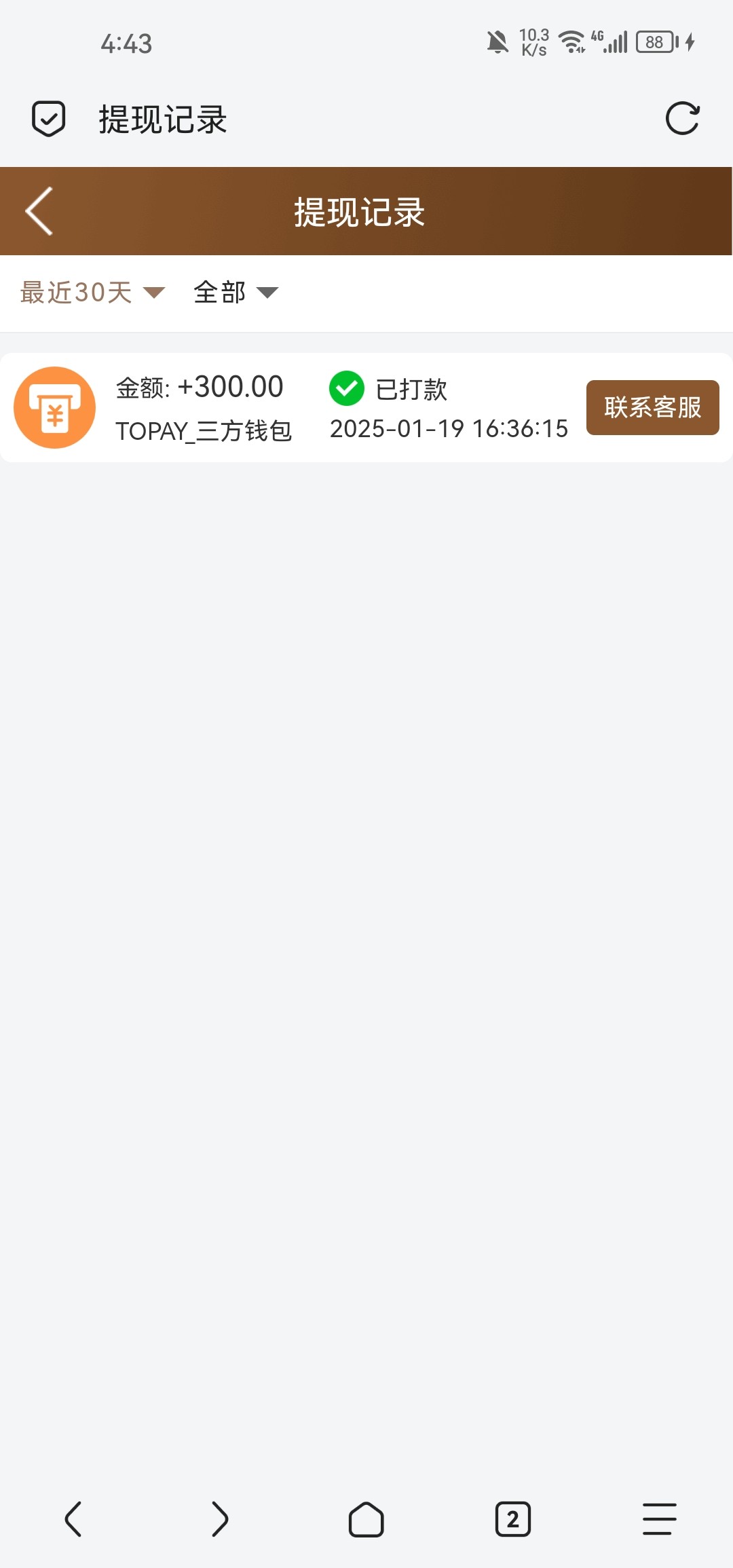The image size is (733, 1568).
Task: Go forward in the browser bottom bar
Action: pos(220,1518)
